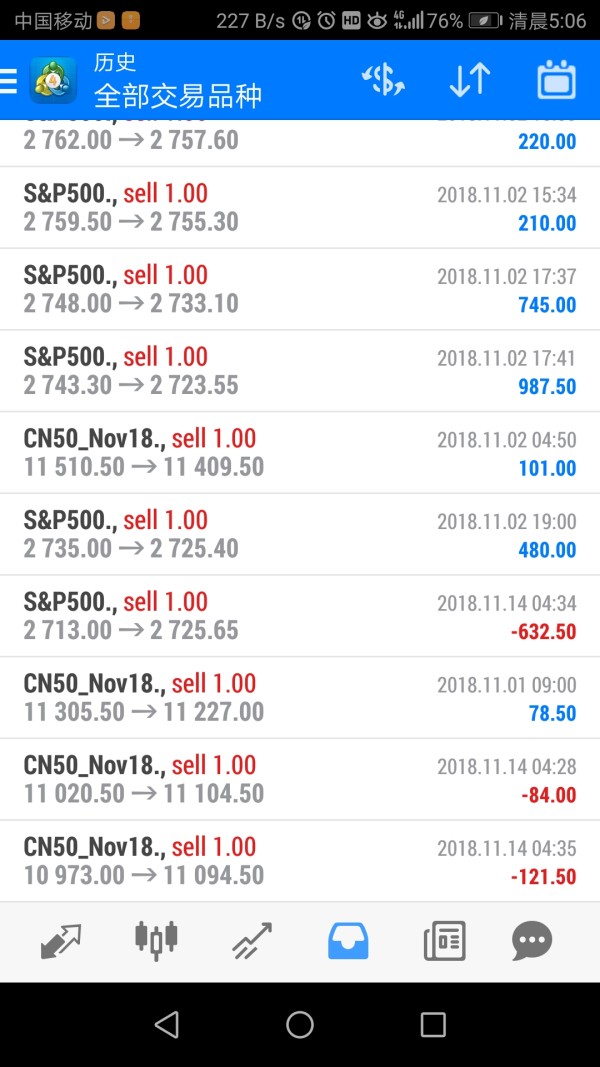Image resolution: width=600 pixels, height=1067 pixels.
Task: Tap the sort arrows icon
Action: point(469,80)
